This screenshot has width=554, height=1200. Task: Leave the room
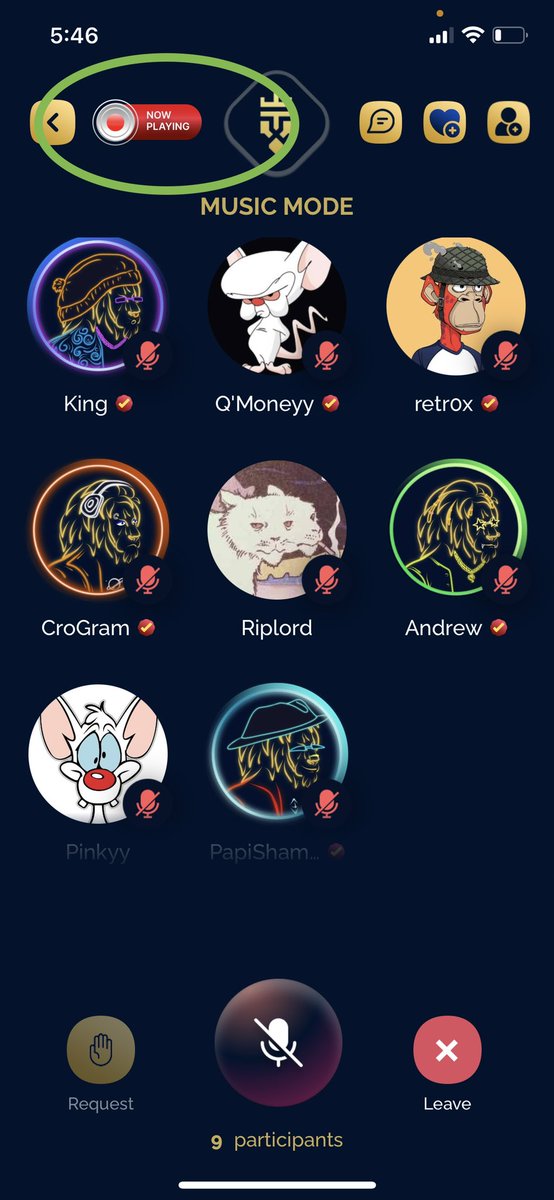[x=447, y=1051]
